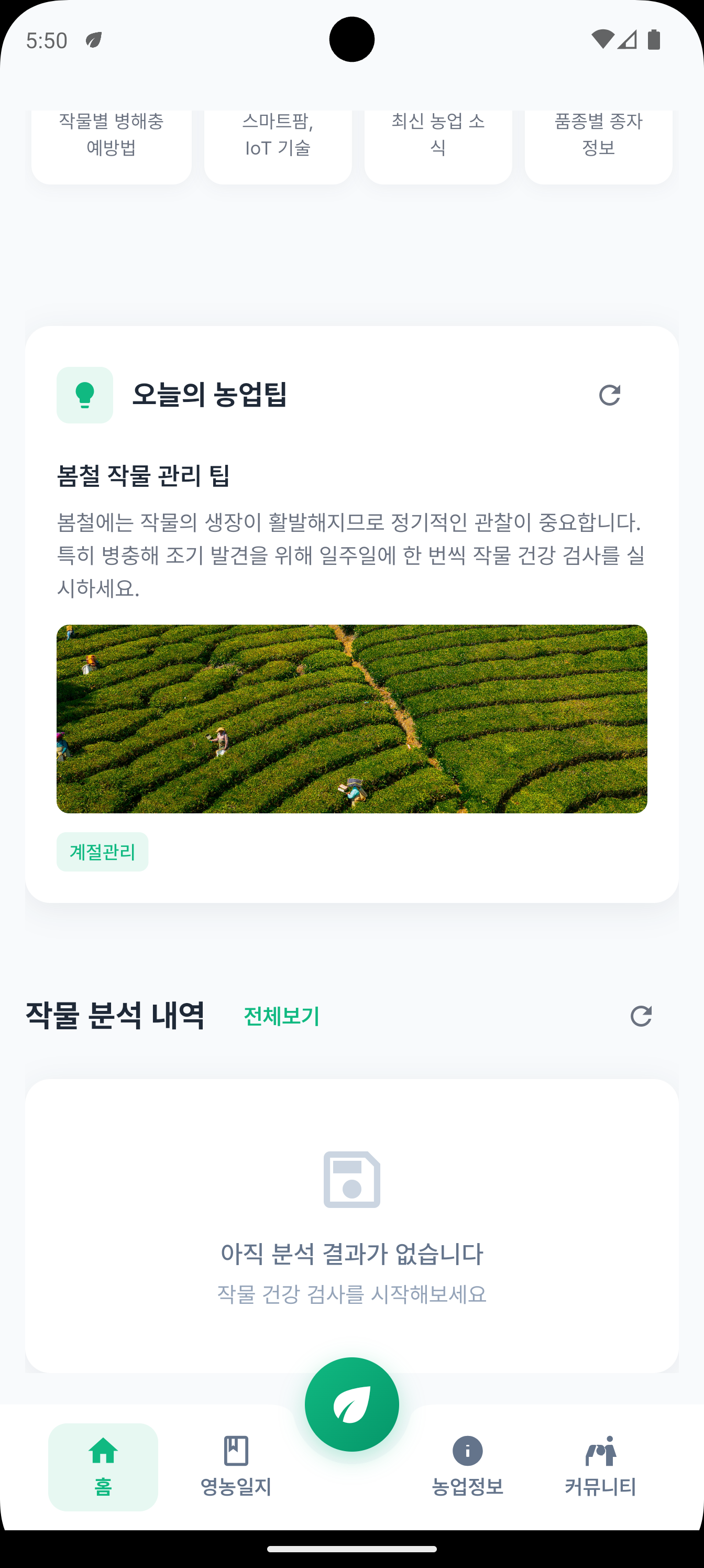Switch to the 영농일지 tab
This screenshot has width=704, height=1568.
236,1466
